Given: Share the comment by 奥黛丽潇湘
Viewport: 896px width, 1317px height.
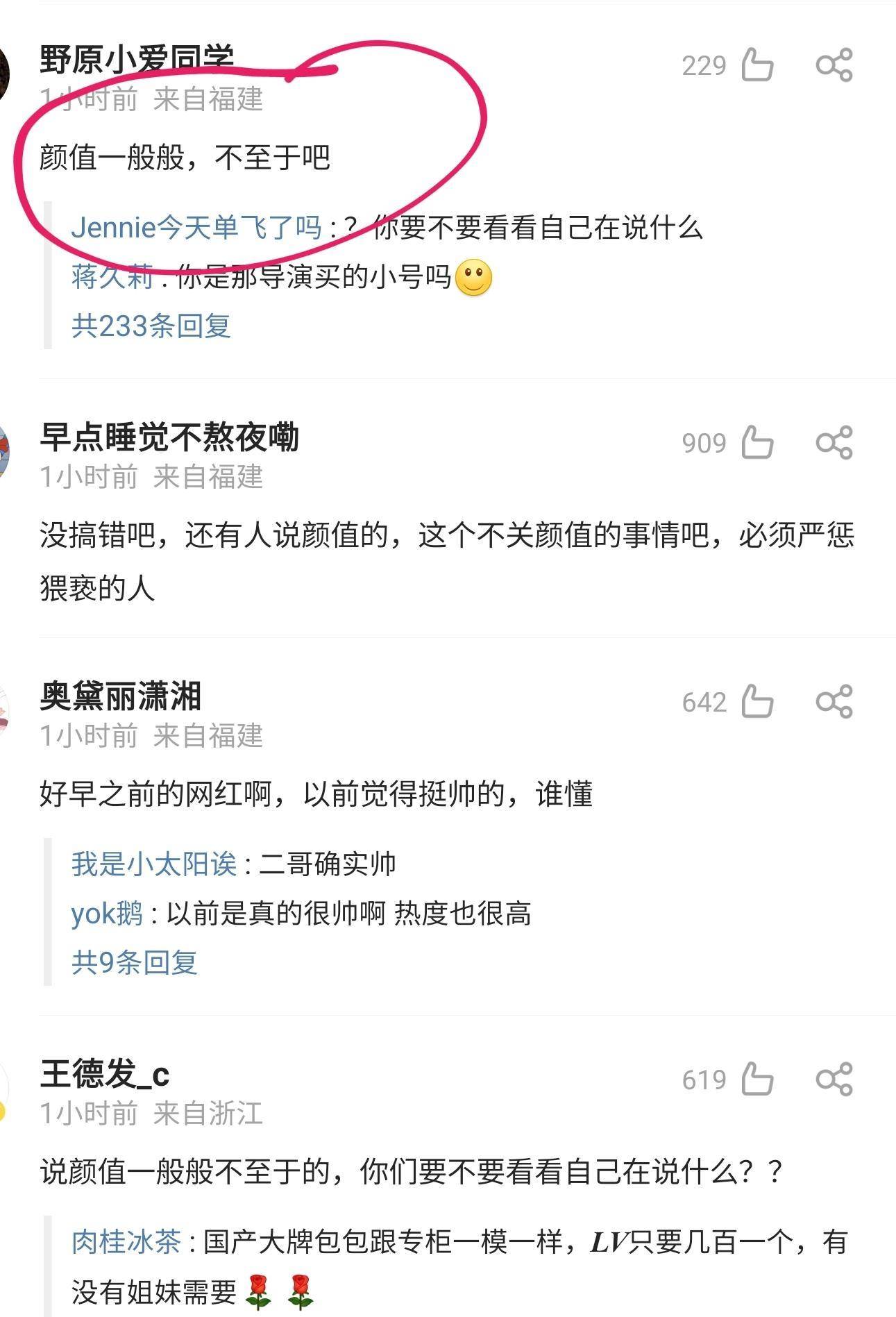Looking at the screenshot, I should (x=834, y=702).
